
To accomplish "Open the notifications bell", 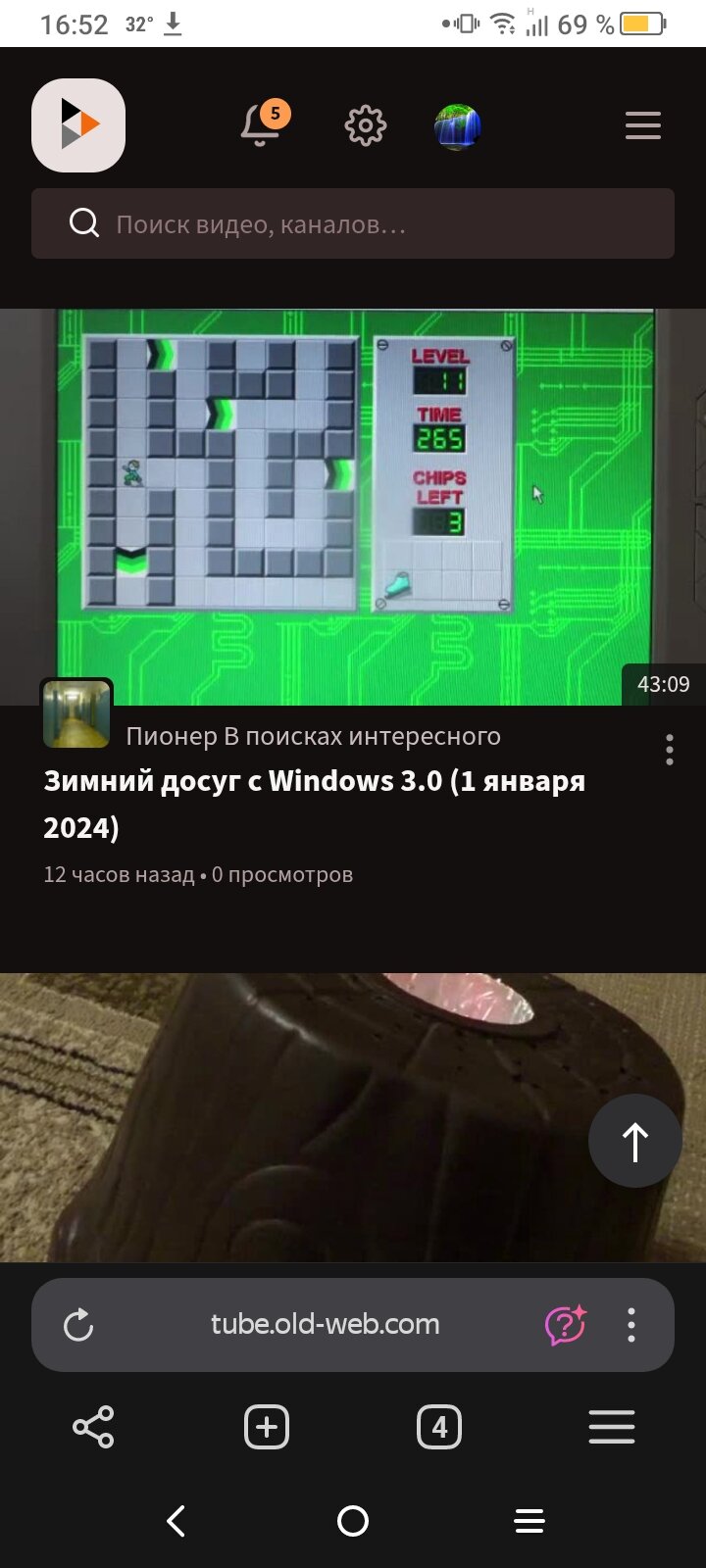I will click(261, 125).
